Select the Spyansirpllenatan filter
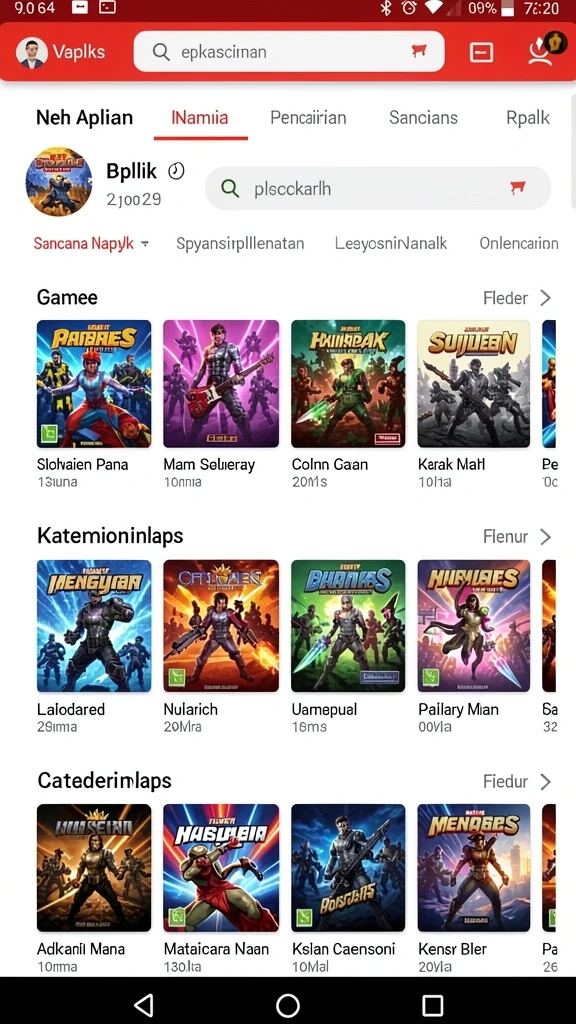Image resolution: width=576 pixels, height=1024 pixels. pos(240,244)
